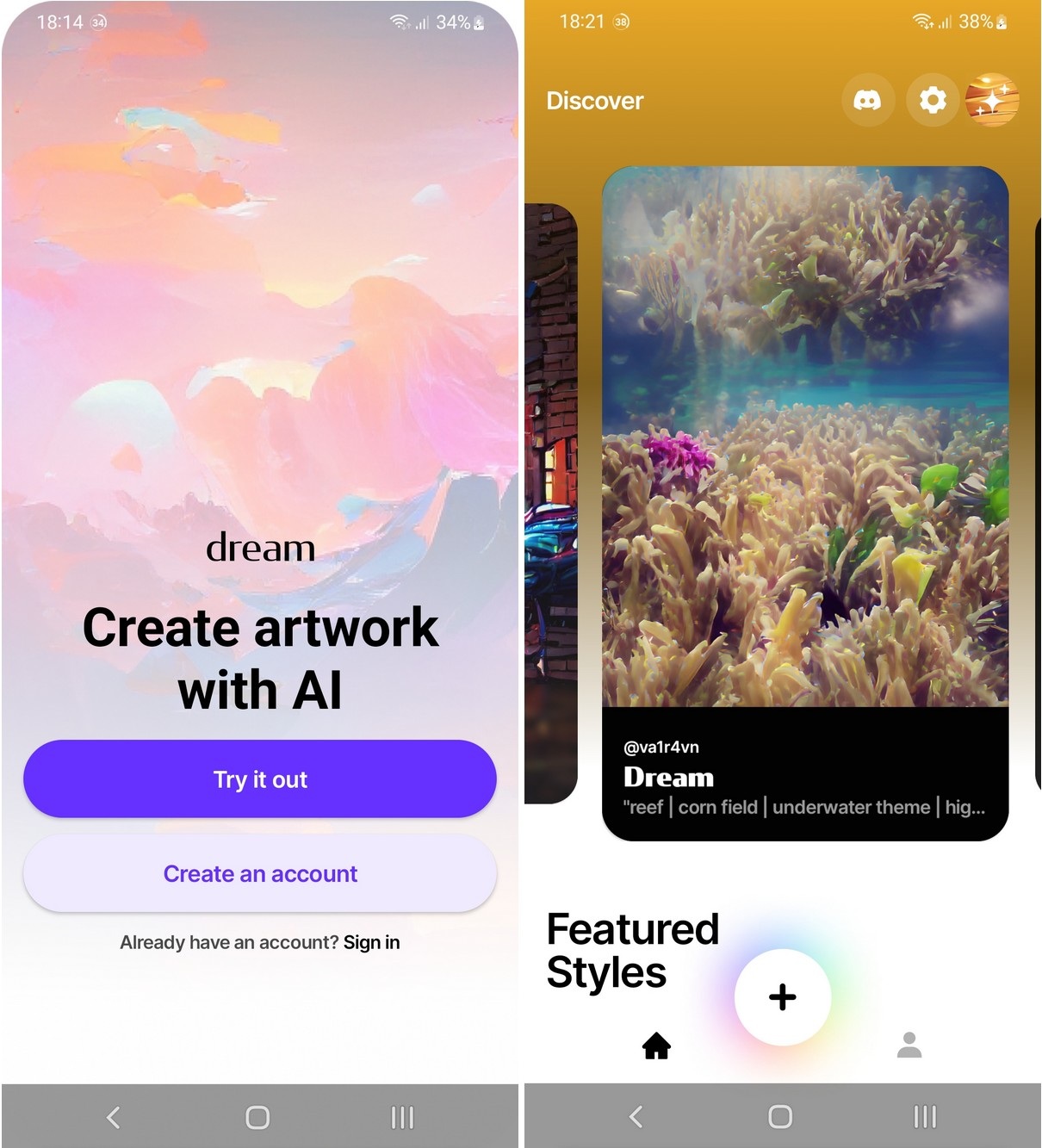
Task: Create new artwork with plus button
Action: point(782,997)
